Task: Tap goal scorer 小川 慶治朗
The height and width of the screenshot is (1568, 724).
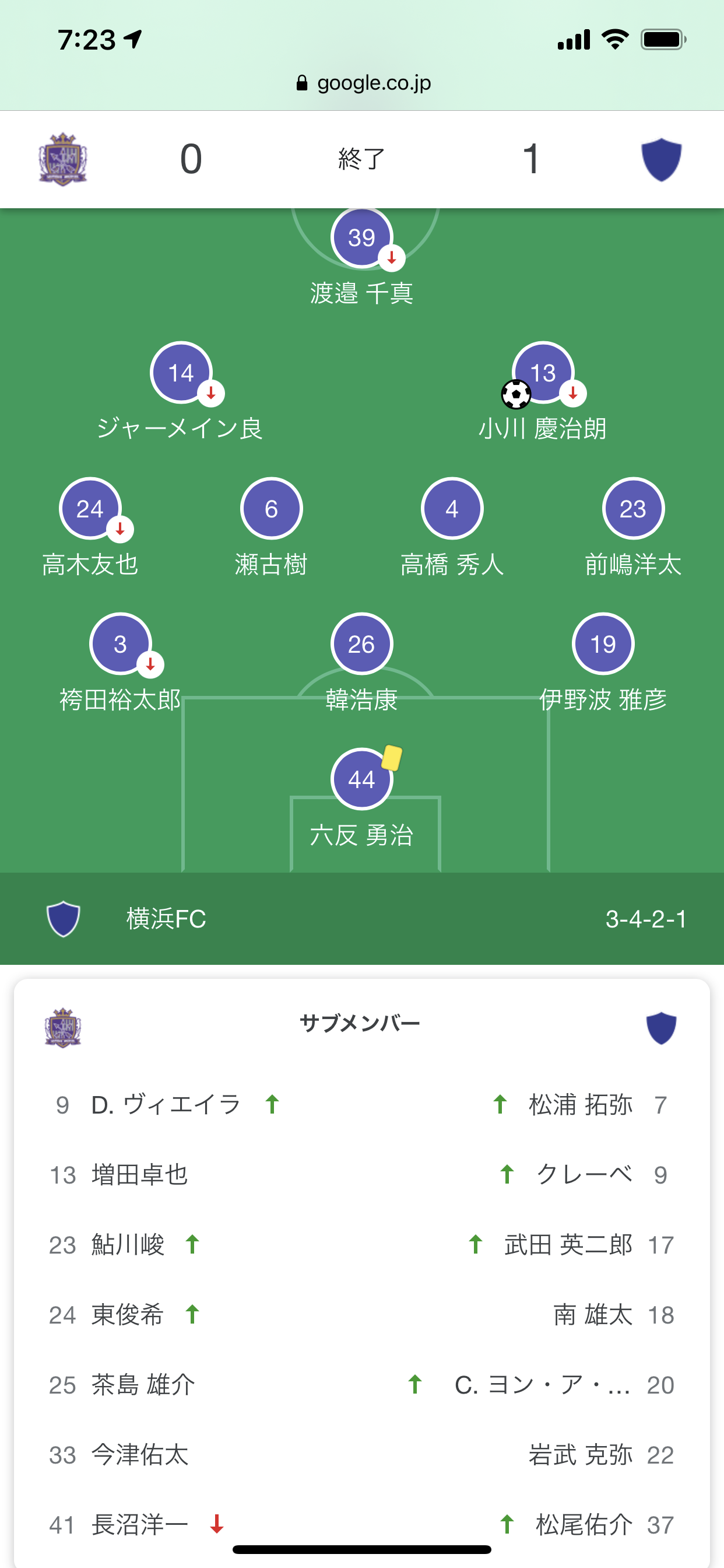Action: pos(543,391)
